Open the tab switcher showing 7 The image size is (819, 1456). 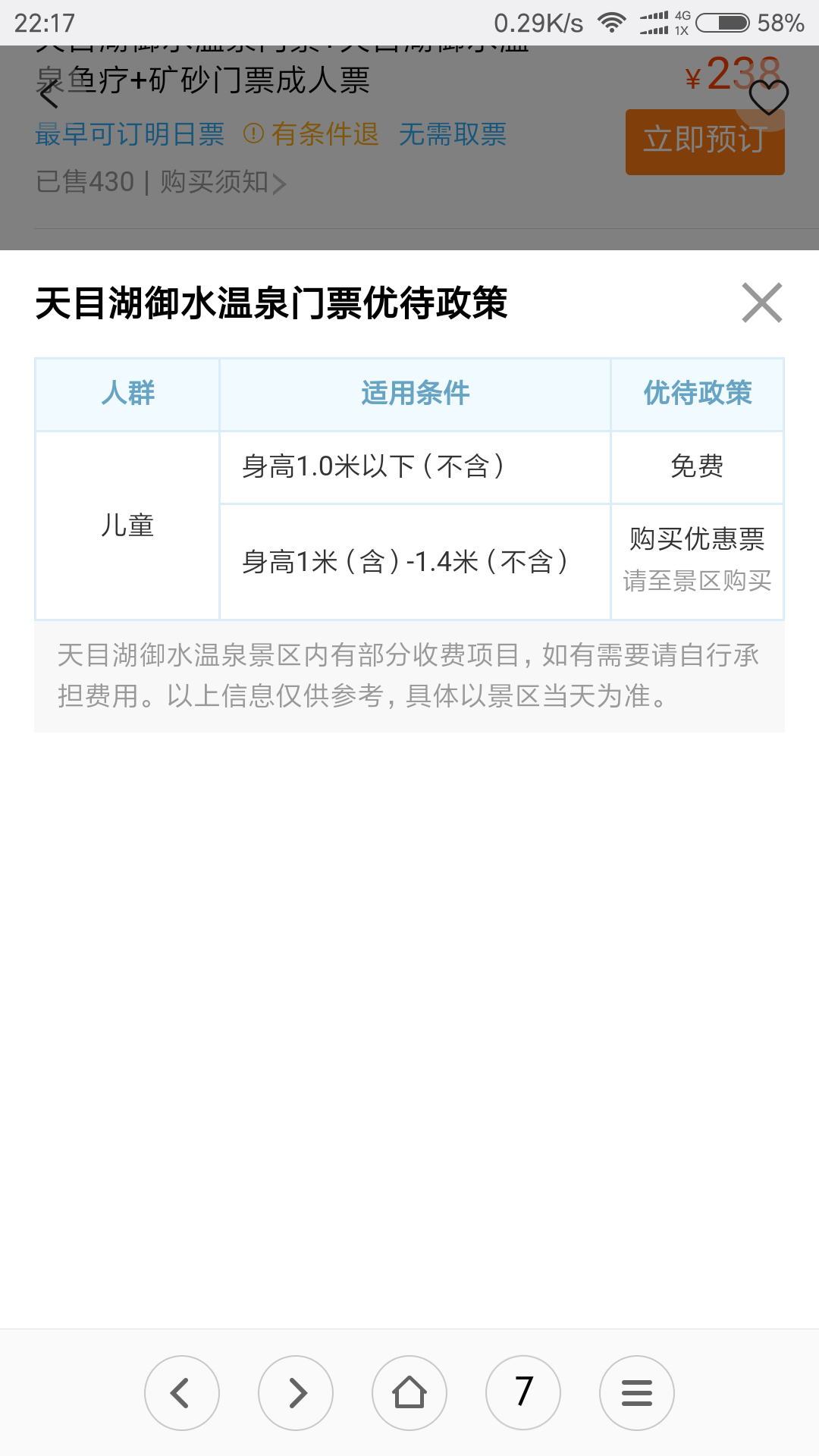click(x=523, y=1392)
